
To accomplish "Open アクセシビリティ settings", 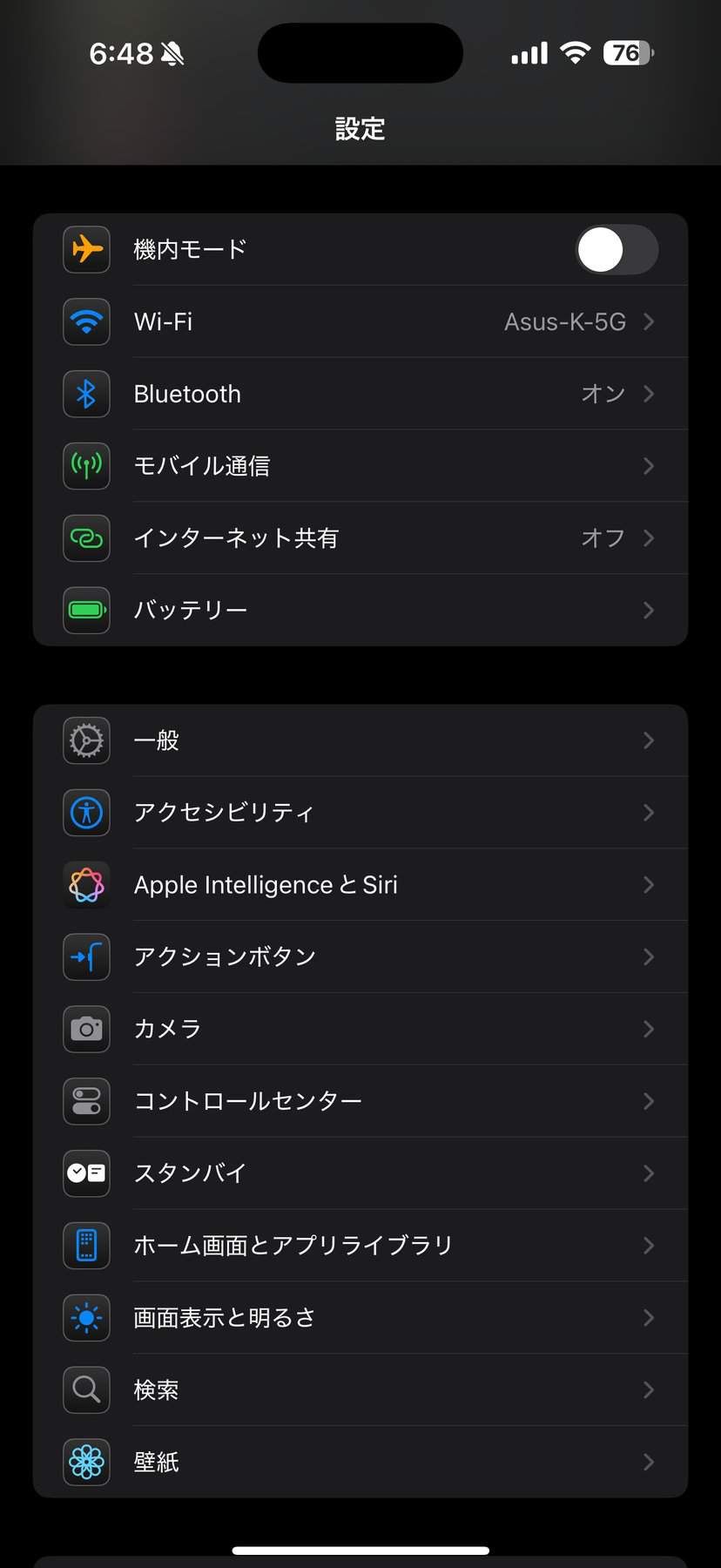I will tap(360, 813).
